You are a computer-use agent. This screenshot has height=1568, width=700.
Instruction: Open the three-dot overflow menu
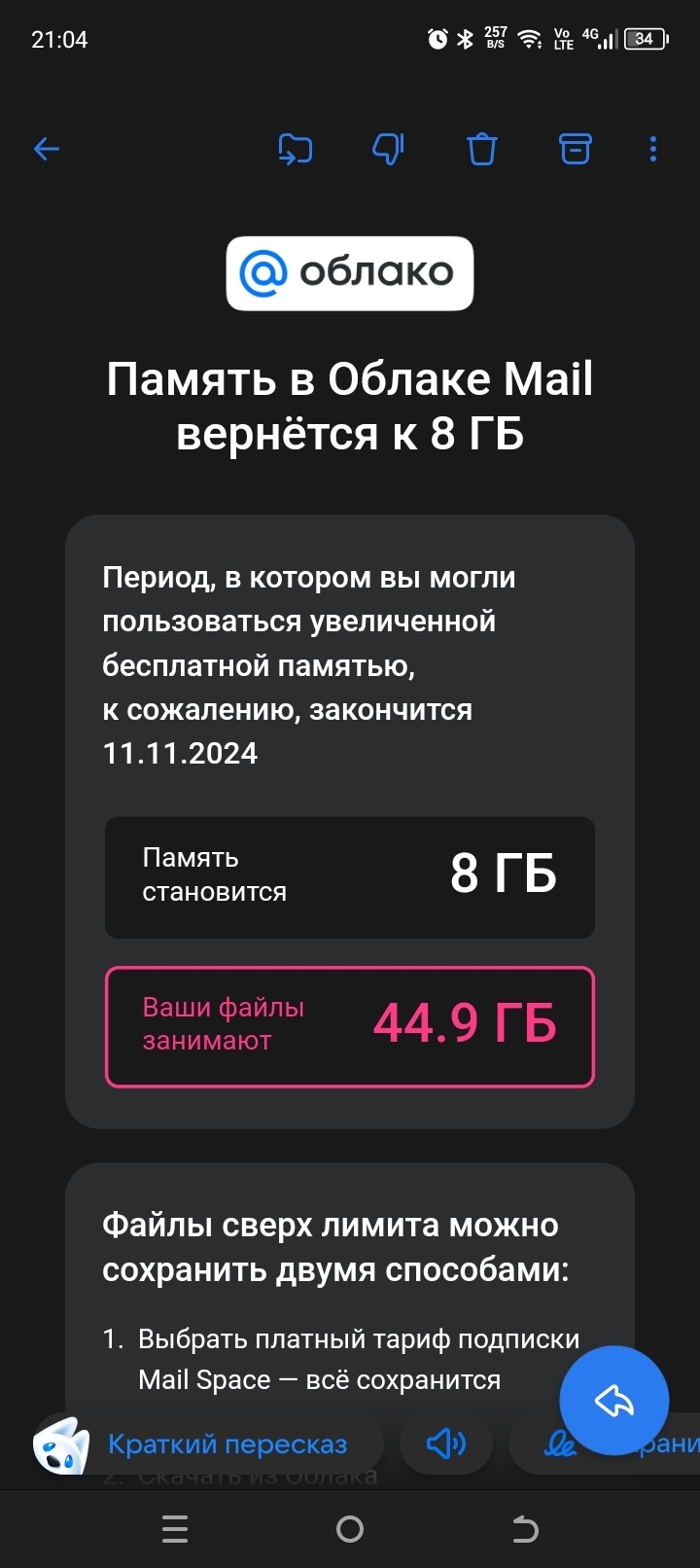click(652, 149)
